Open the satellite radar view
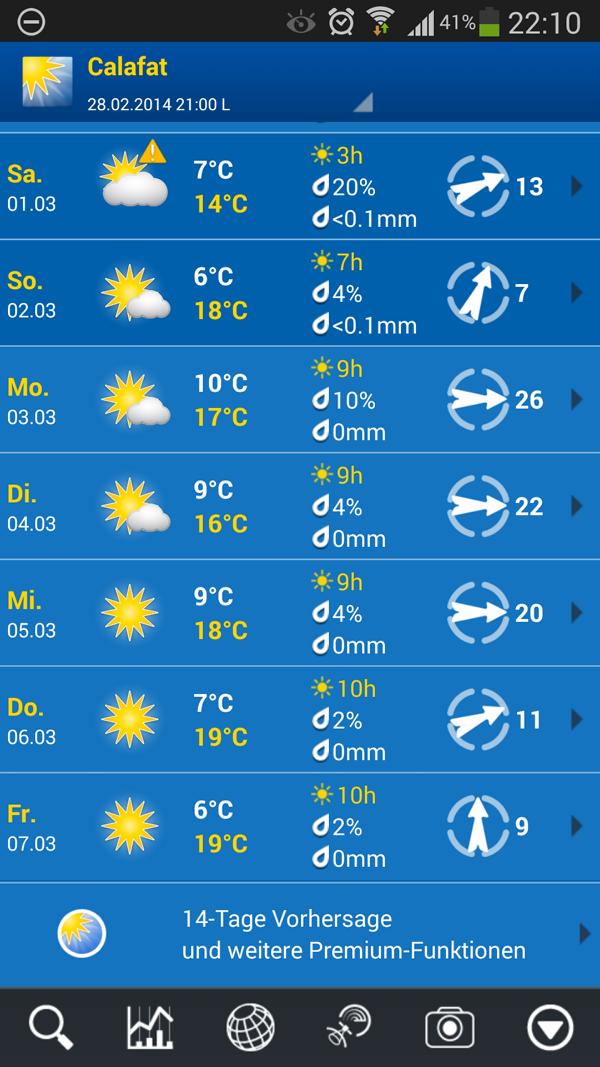 pos(349,1027)
